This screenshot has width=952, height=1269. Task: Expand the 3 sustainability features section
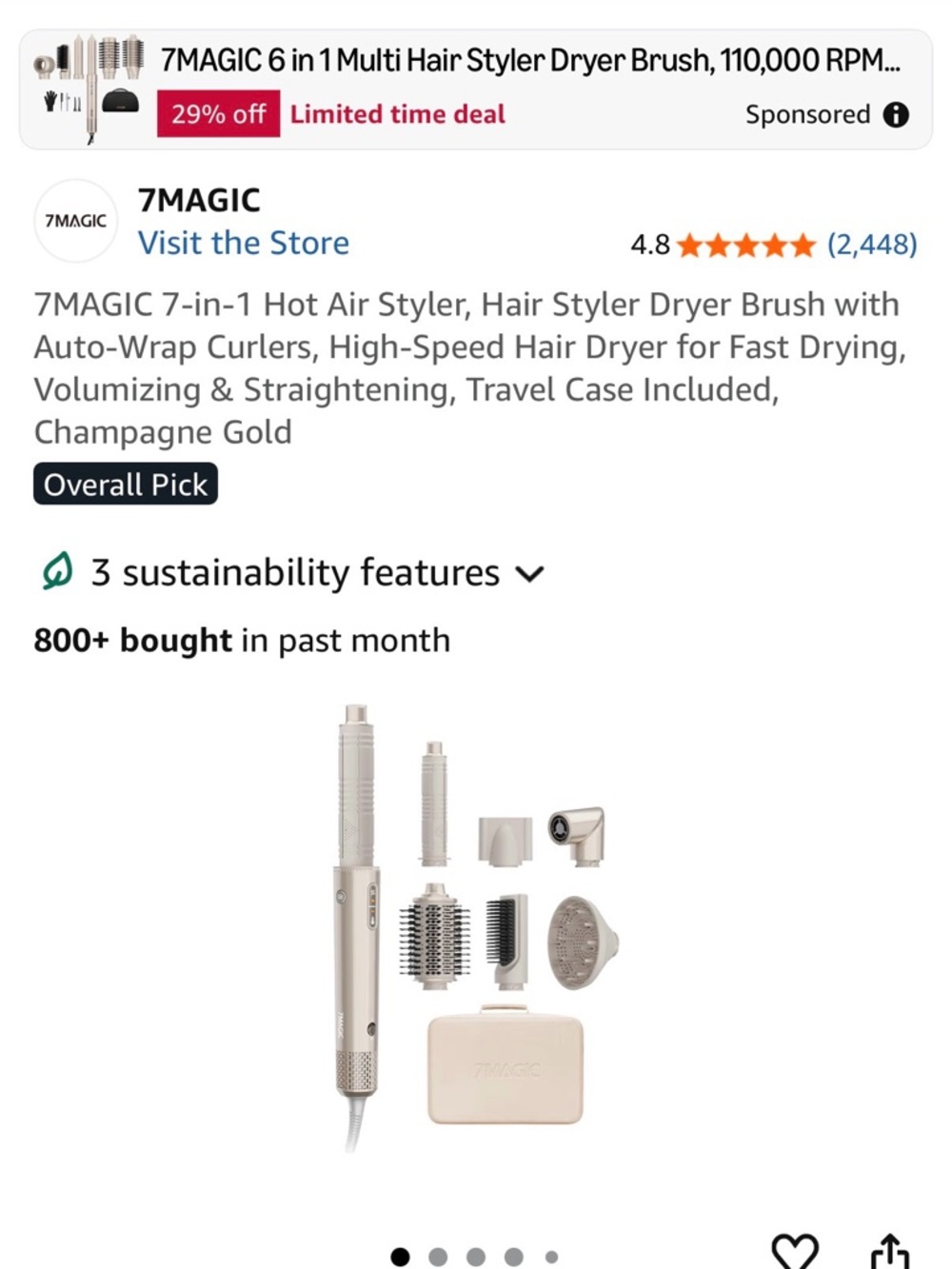click(x=293, y=572)
